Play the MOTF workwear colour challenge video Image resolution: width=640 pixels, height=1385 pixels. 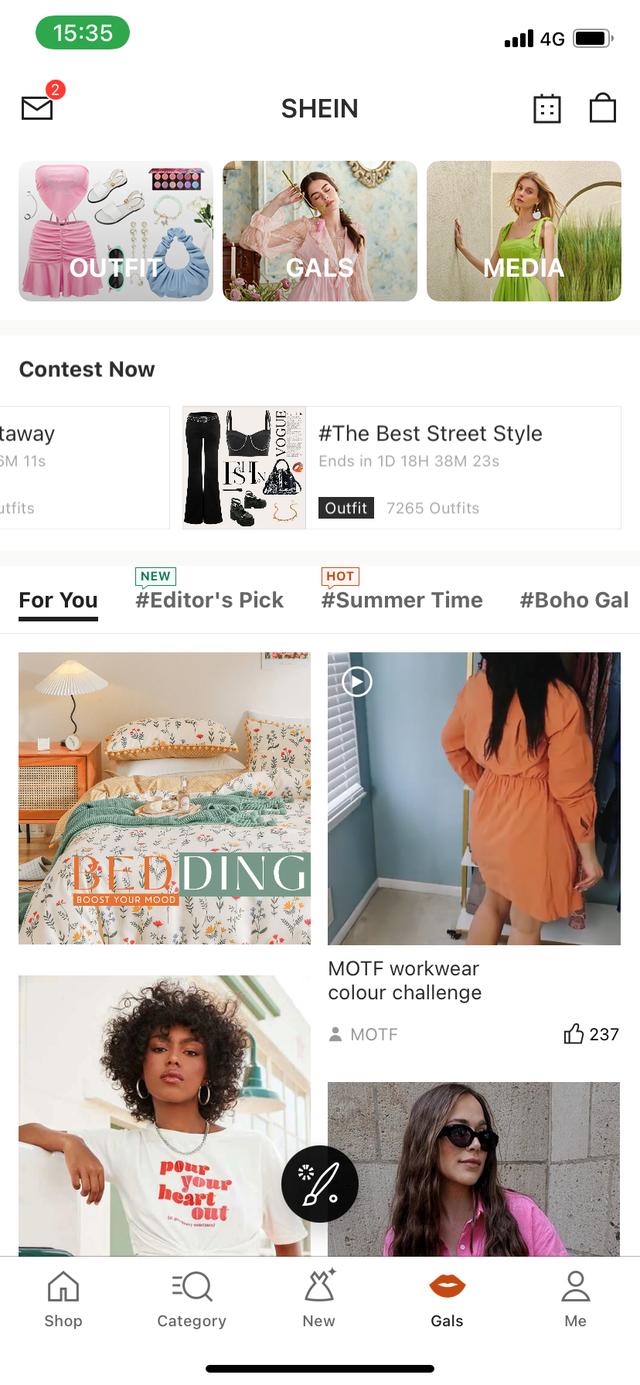[474, 798]
